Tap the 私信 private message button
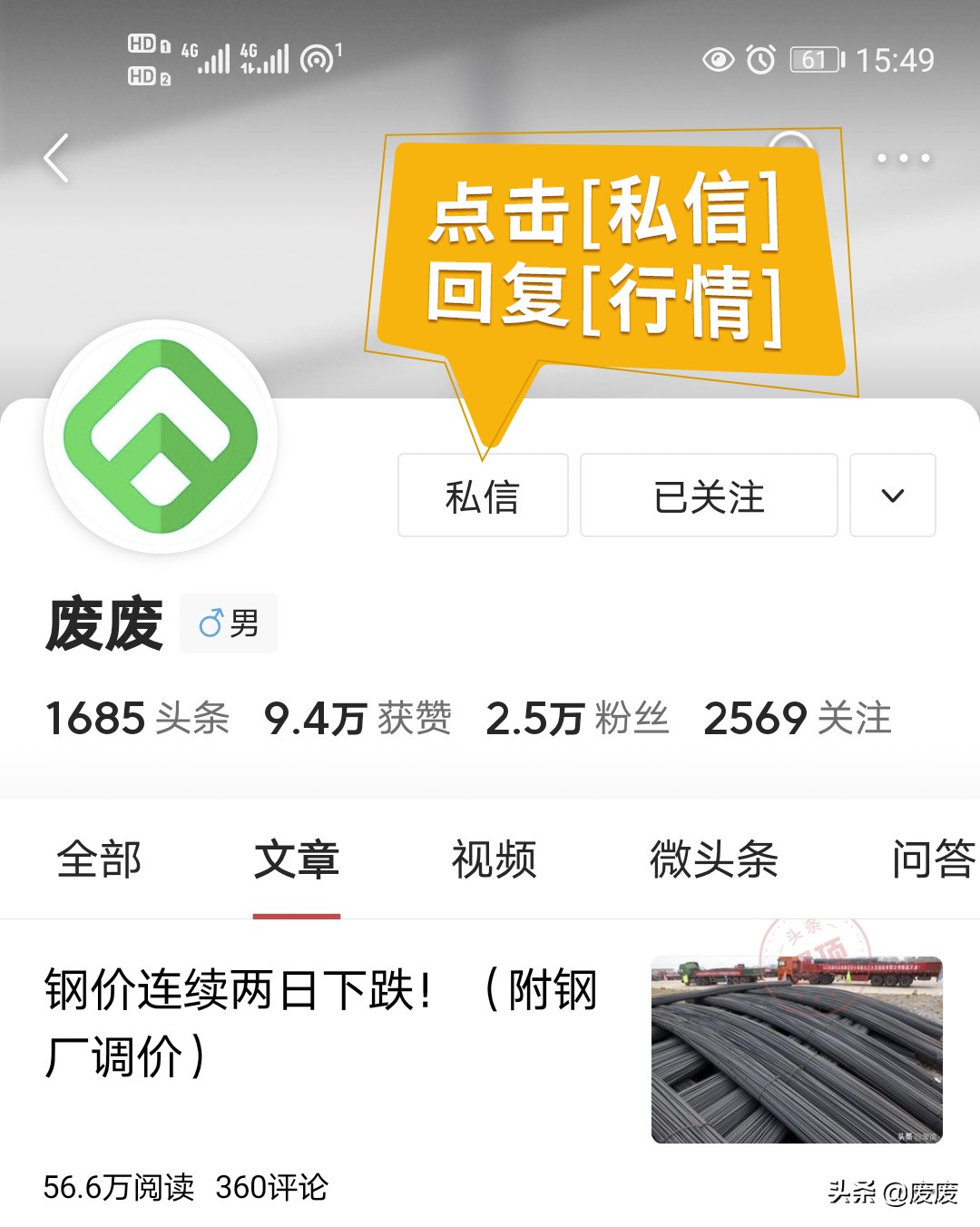Viewport: 980px width, 1227px height. click(483, 495)
